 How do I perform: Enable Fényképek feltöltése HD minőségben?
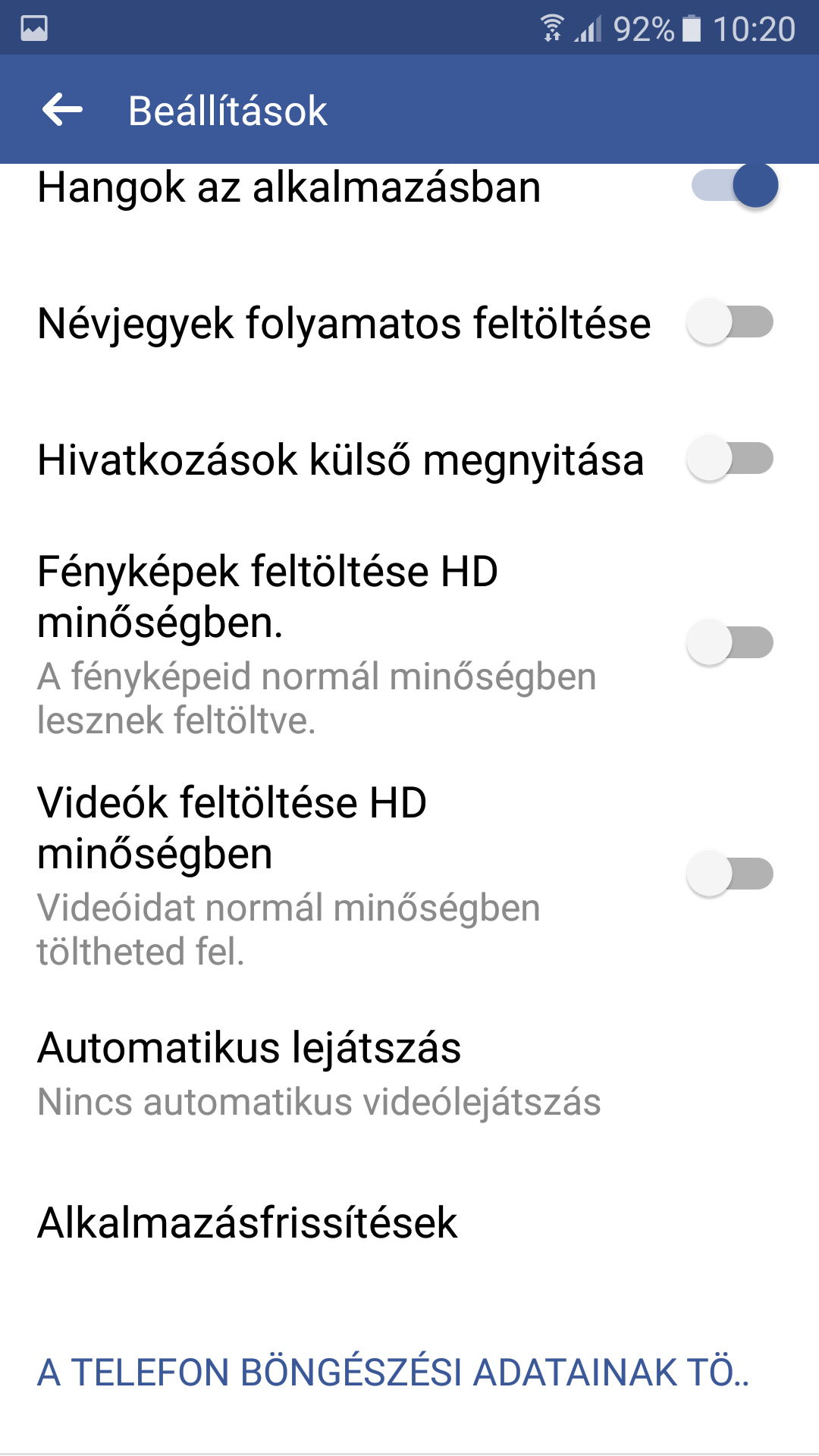[x=730, y=643]
